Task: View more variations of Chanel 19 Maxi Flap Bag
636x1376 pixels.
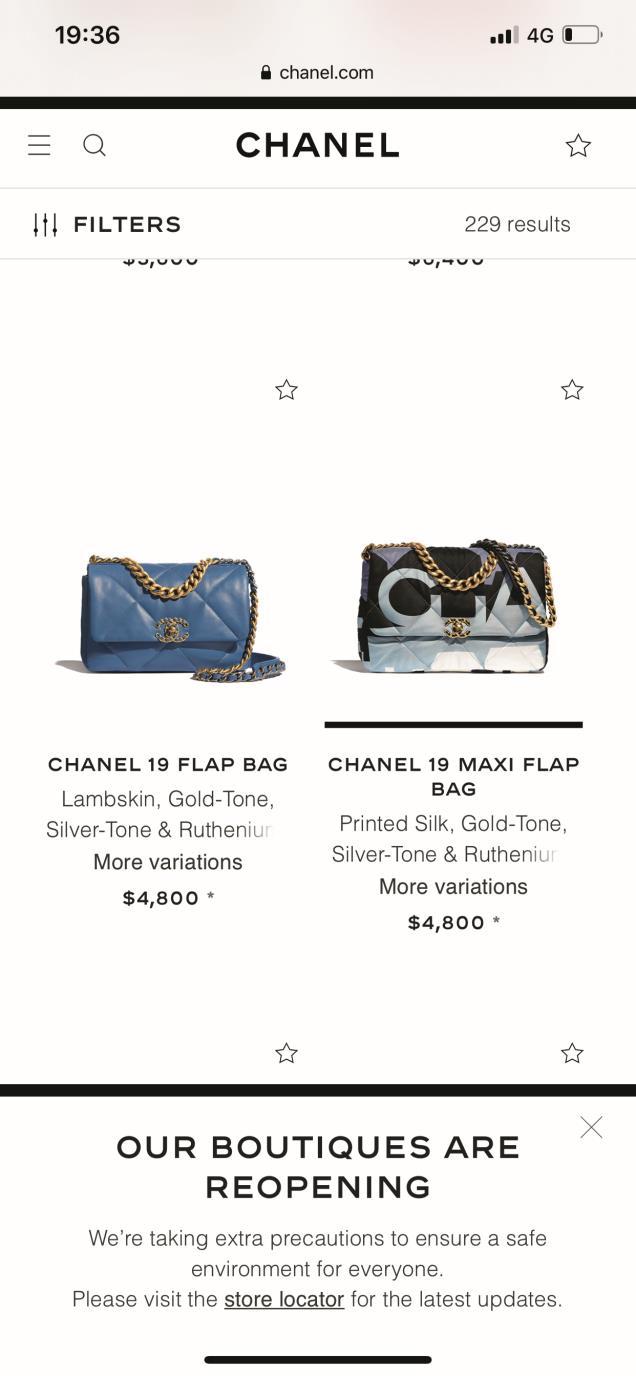Action: click(453, 887)
